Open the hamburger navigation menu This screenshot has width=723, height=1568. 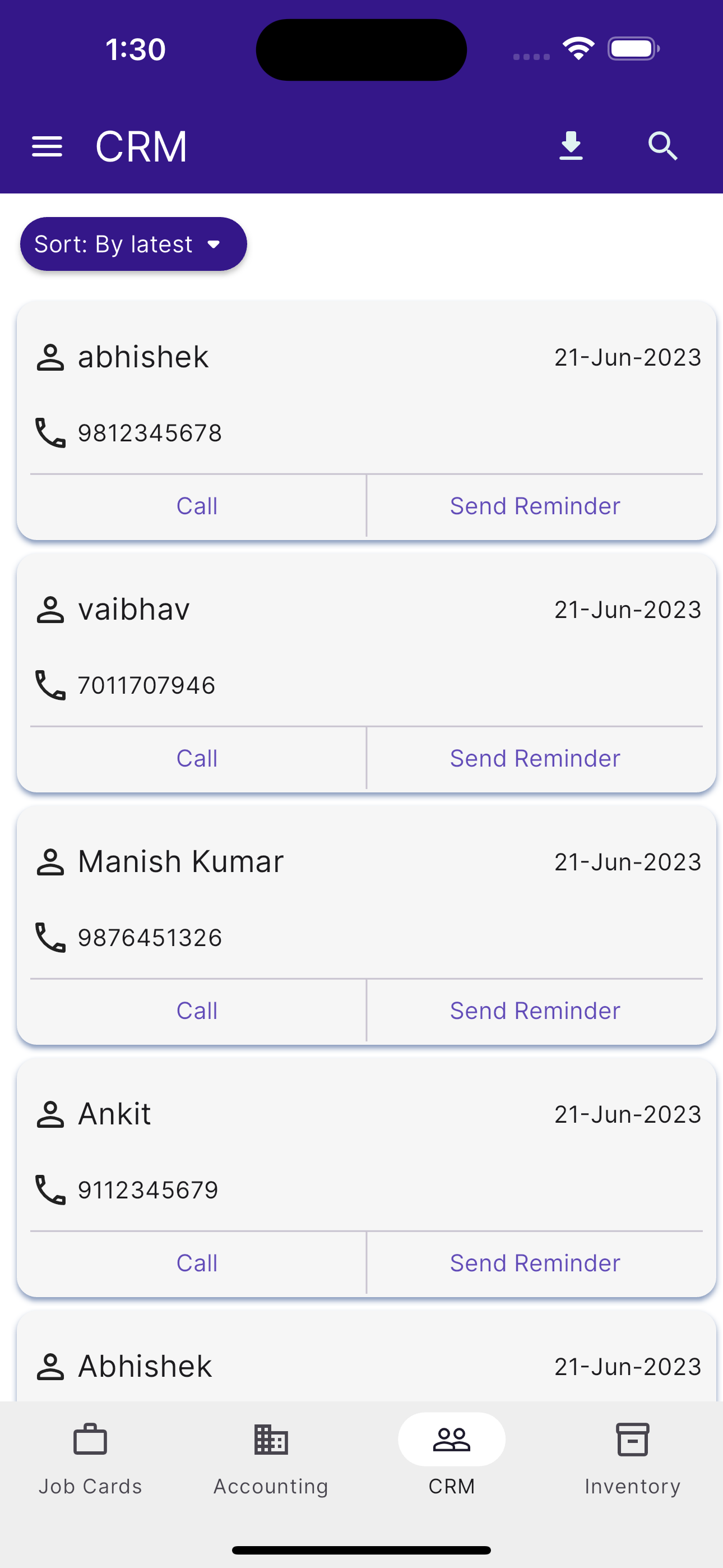[47, 147]
